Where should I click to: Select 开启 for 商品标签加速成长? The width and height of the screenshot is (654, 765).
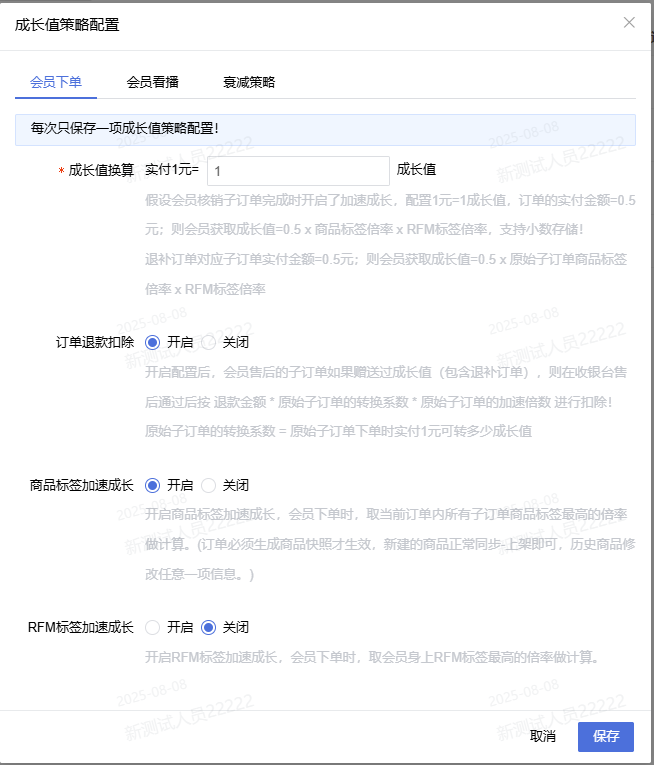click(x=153, y=485)
